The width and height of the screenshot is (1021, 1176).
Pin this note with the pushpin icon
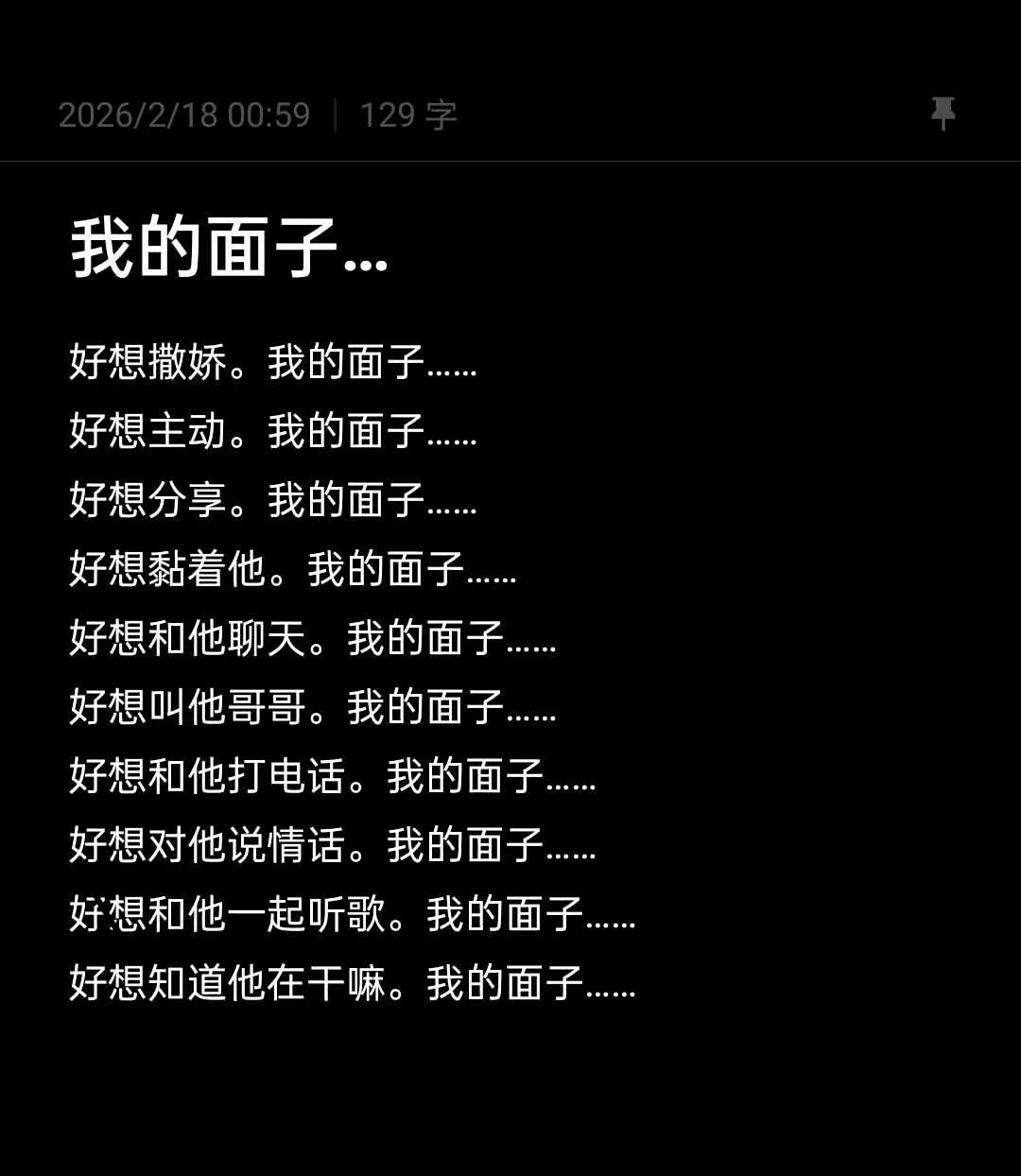[943, 113]
